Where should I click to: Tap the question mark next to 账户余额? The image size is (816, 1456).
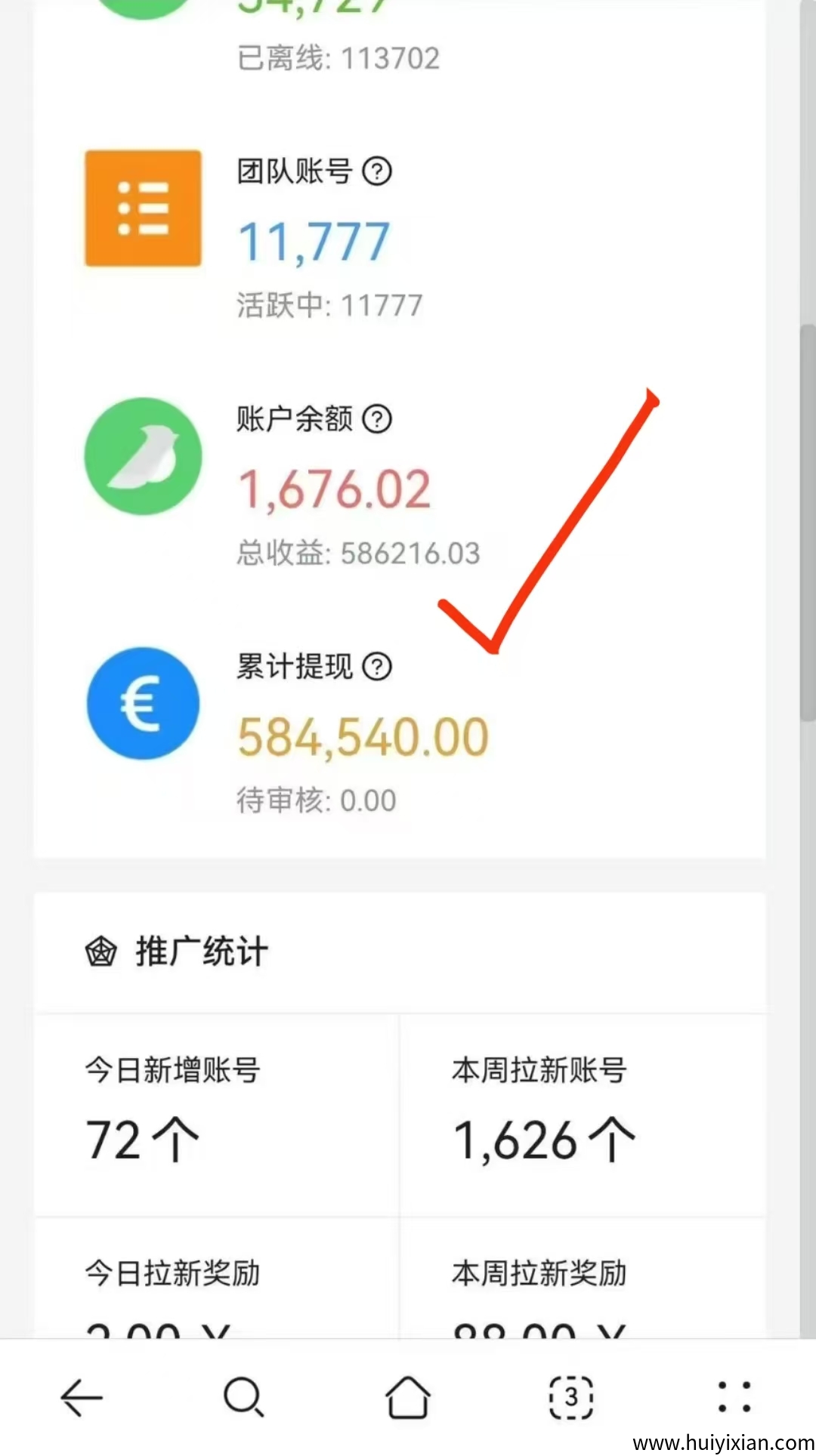point(376,419)
